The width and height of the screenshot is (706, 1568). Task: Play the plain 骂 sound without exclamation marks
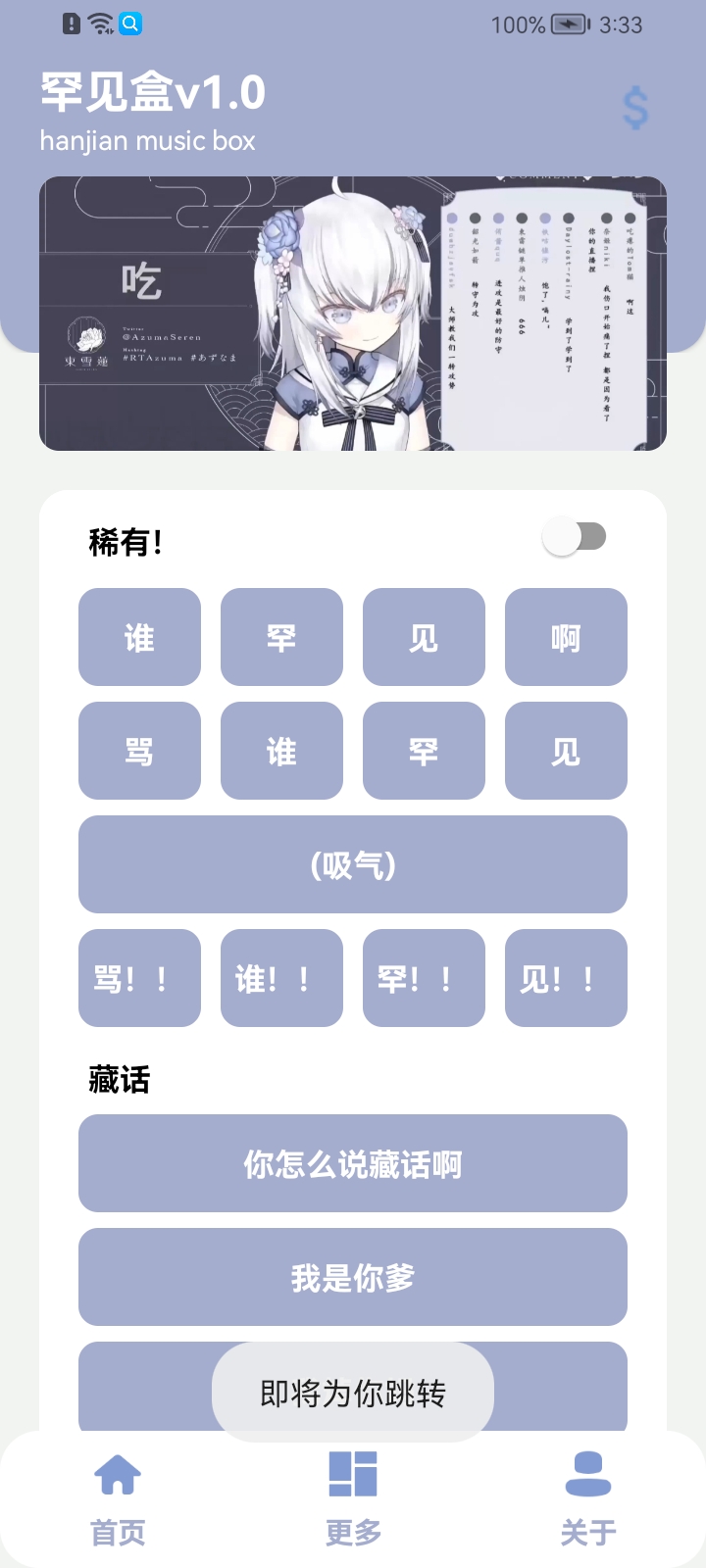point(139,751)
